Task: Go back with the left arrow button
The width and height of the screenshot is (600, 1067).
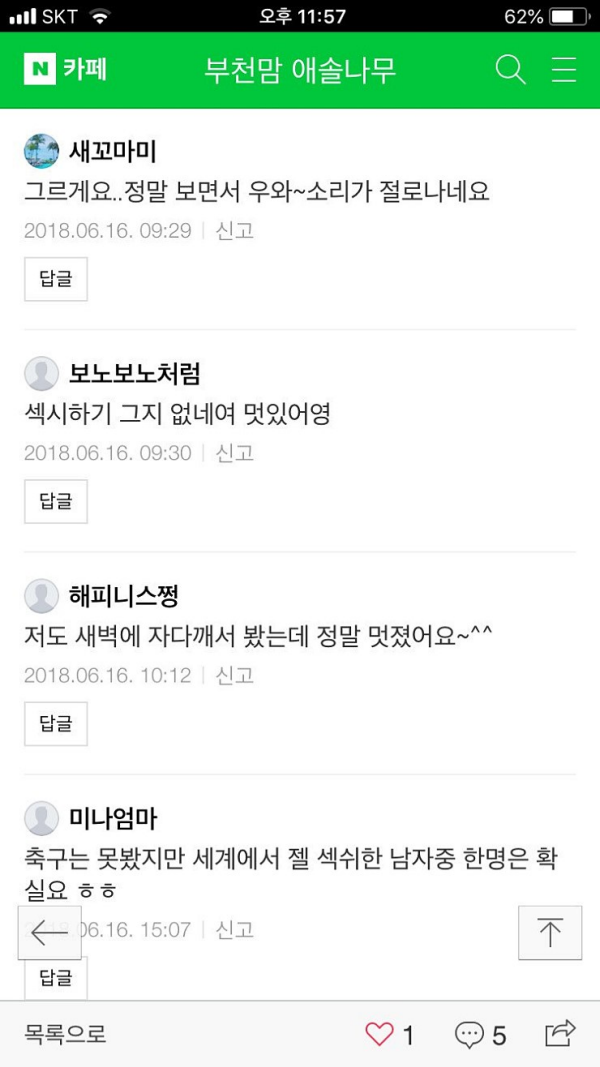Action: tap(49, 933)
